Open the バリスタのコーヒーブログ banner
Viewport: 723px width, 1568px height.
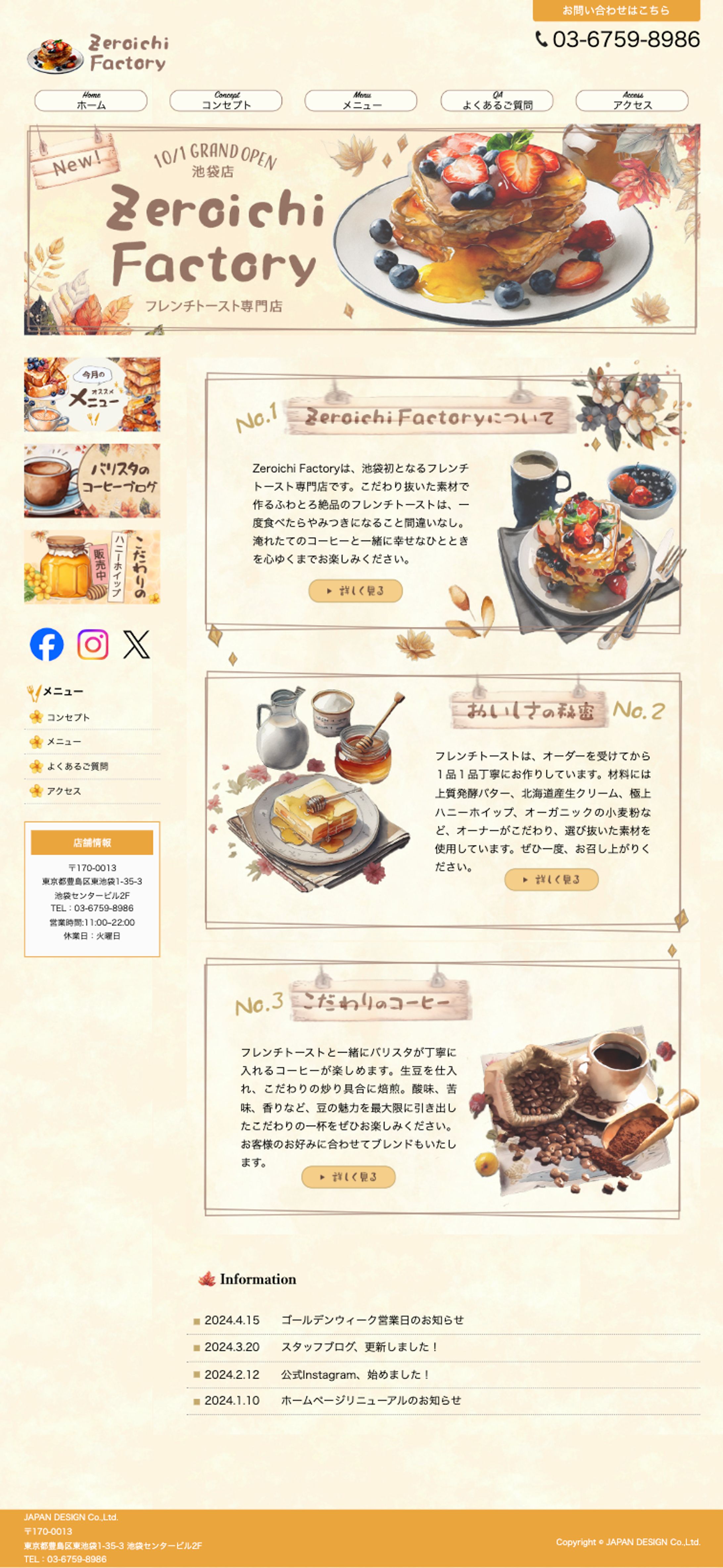pos(92,481)
